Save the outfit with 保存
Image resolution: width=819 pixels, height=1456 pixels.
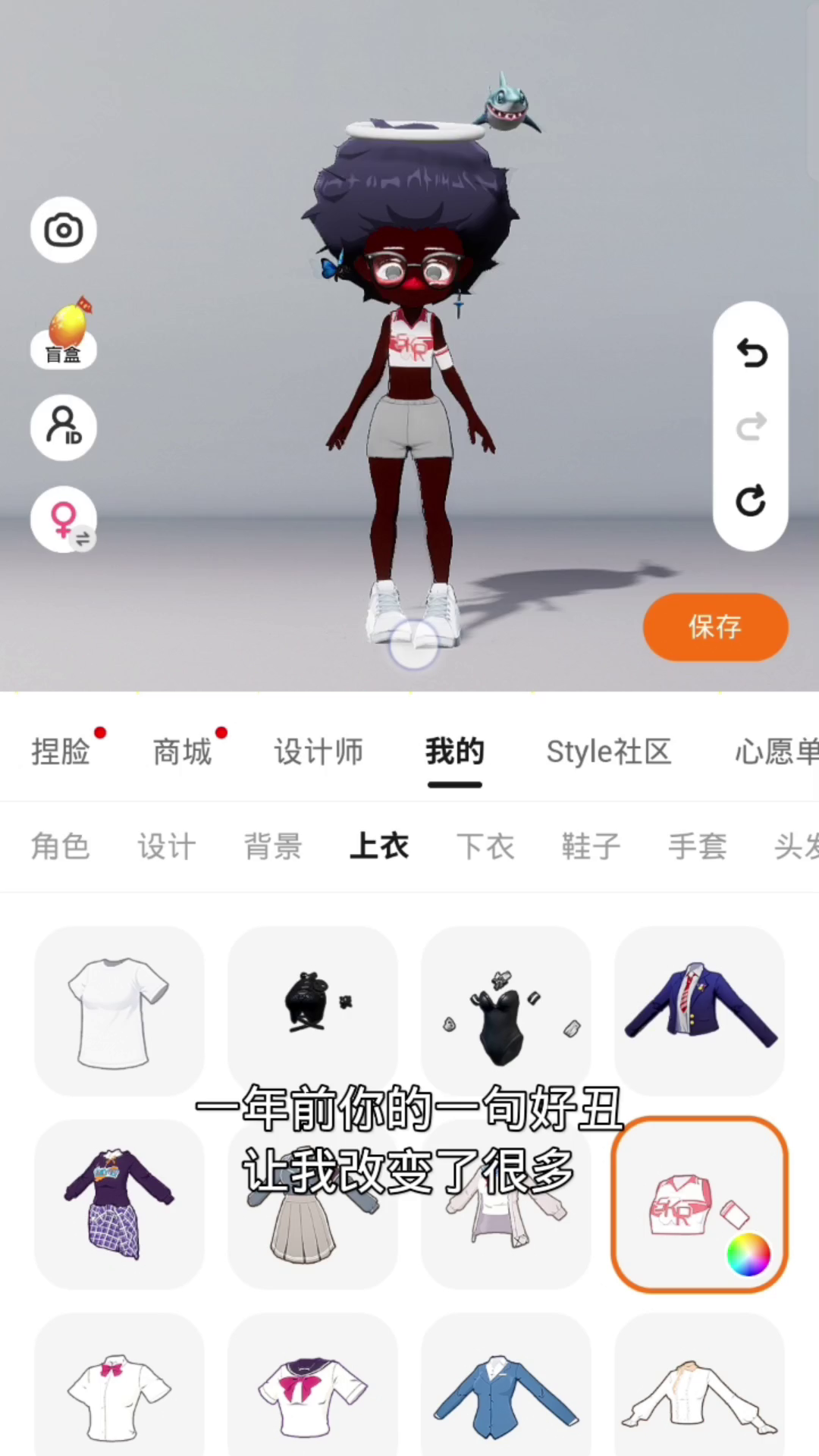click(x=716, y=627)
